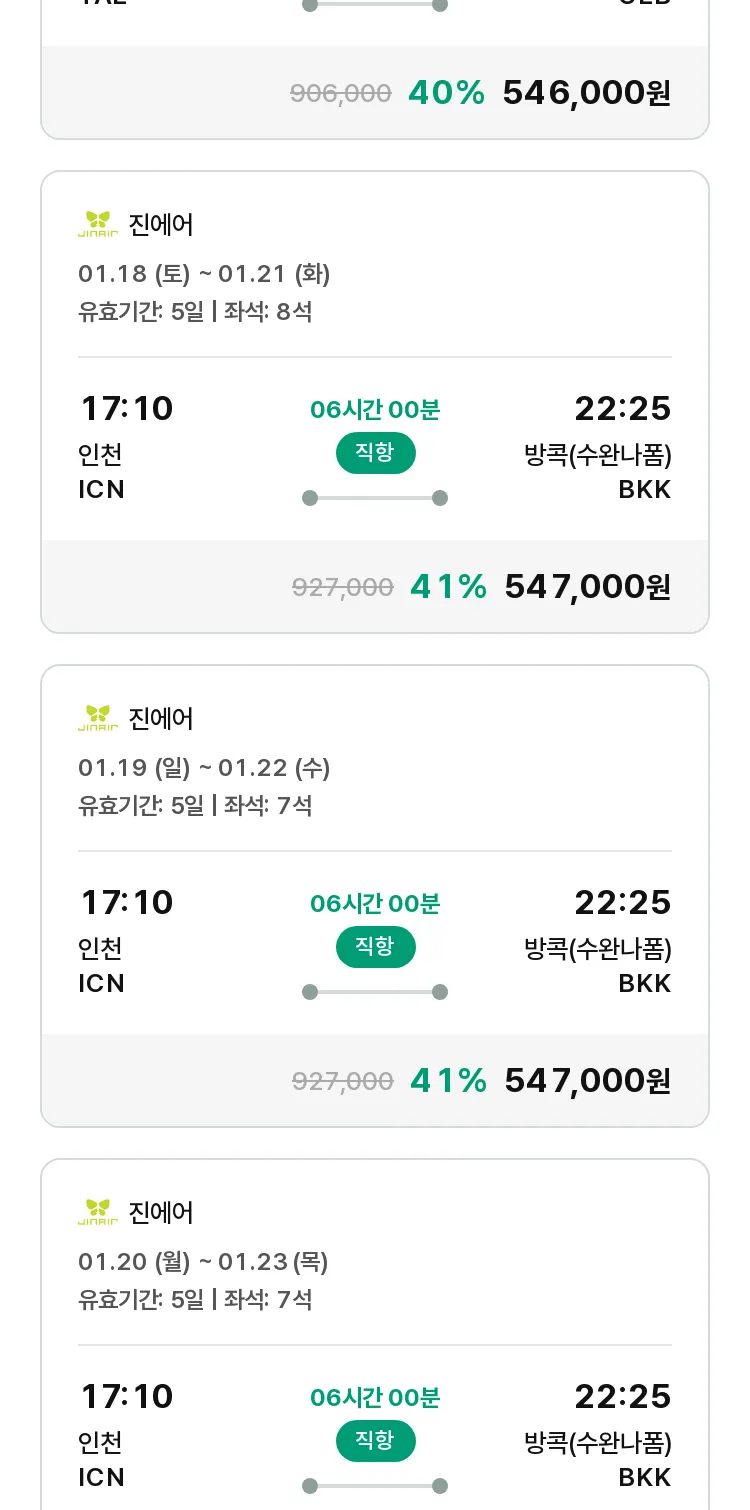Open the Jin Air flight 01.18 (토) ~ 01.21 (화)
The width and height of the screenshot is (750, 1510).
pos(375,402)
